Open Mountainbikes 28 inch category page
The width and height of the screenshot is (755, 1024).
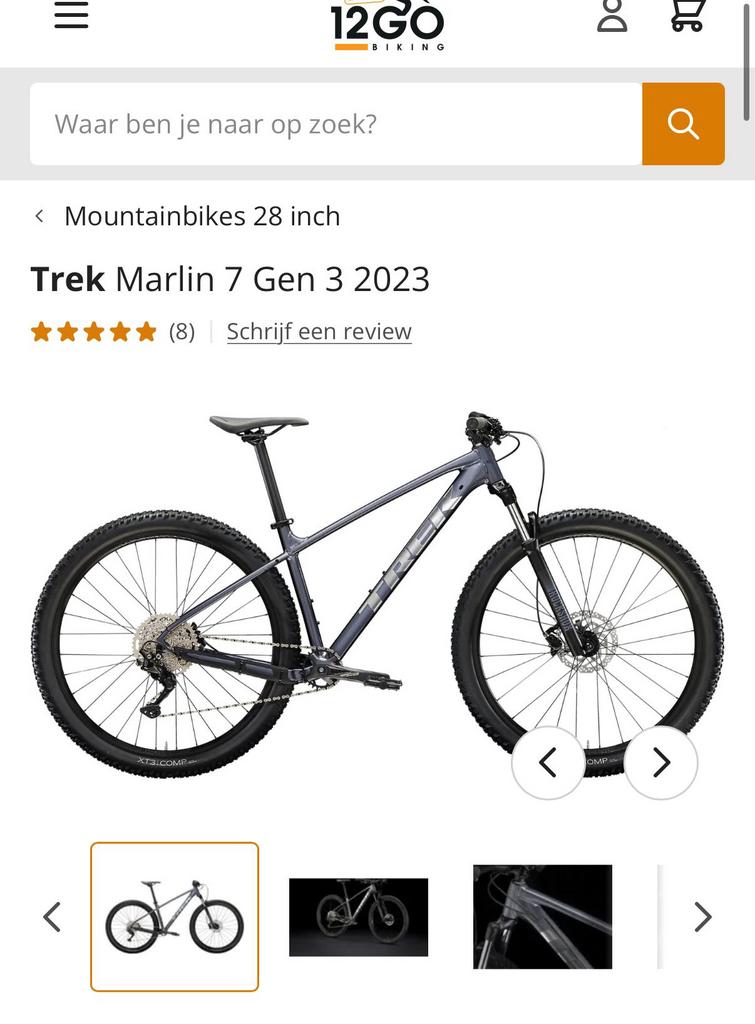(x=201, y=215)
